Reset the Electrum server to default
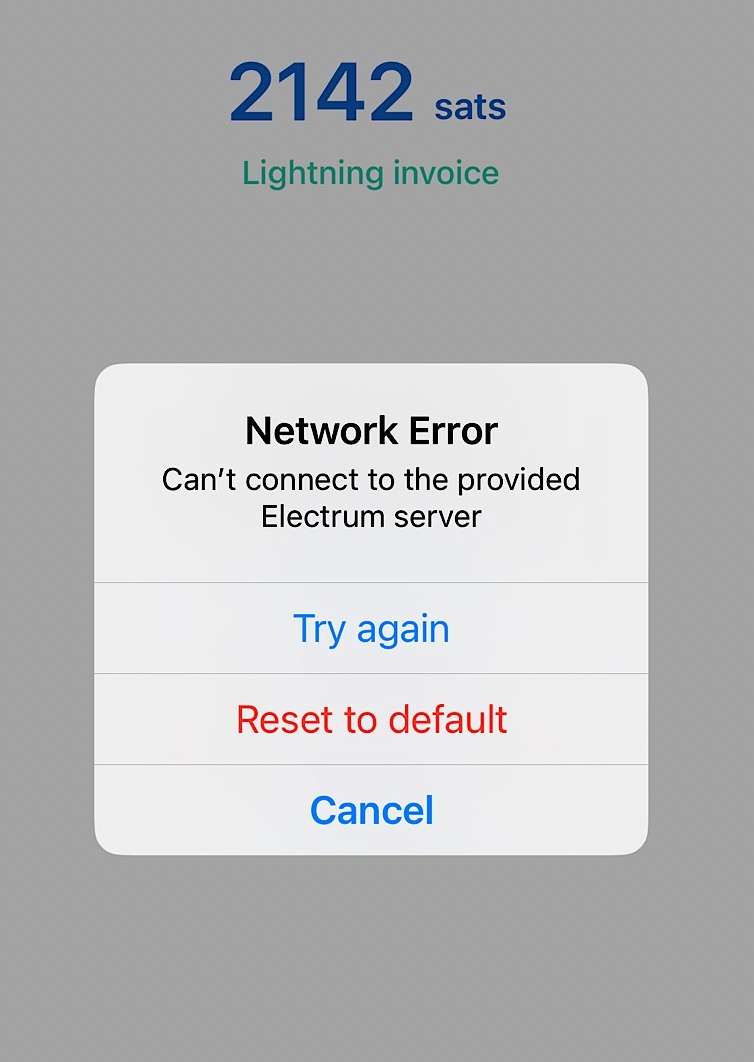Image resolution: width=754 pixels, height=1062 pixels. (371, 720)
